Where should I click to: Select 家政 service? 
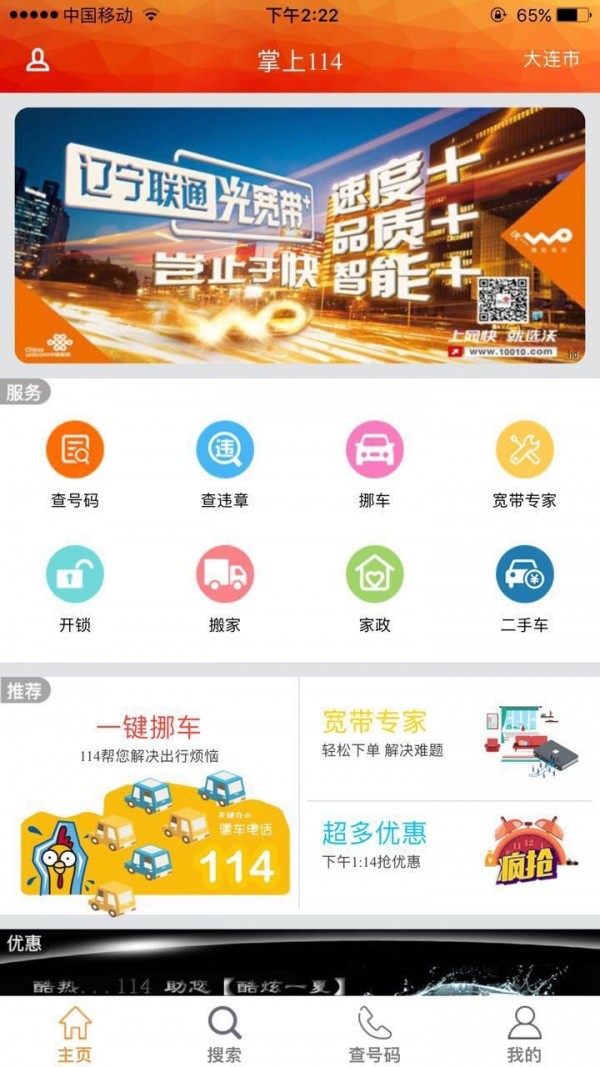pos(375,575)
